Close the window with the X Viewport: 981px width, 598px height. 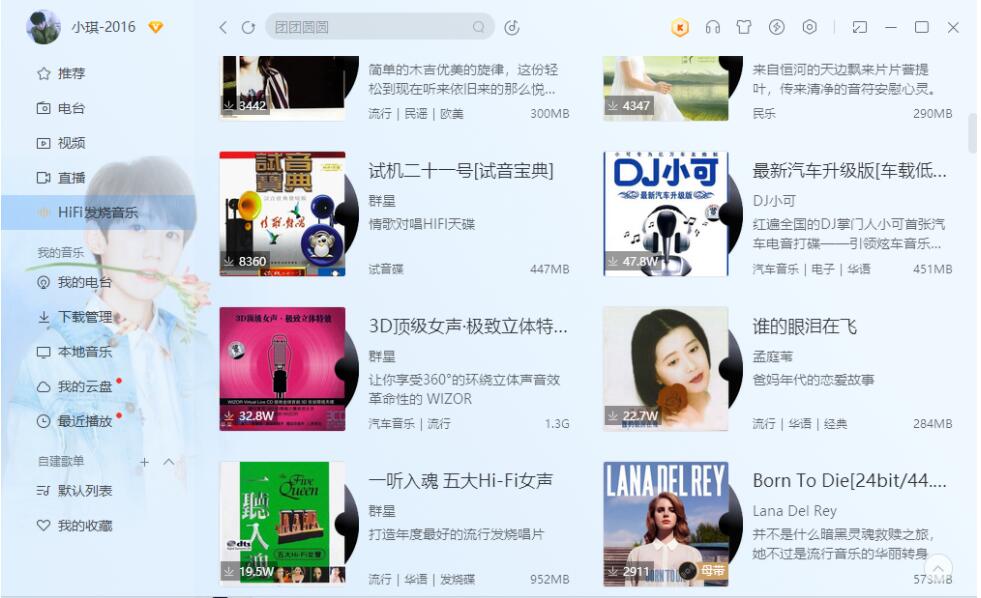[953, 28]
